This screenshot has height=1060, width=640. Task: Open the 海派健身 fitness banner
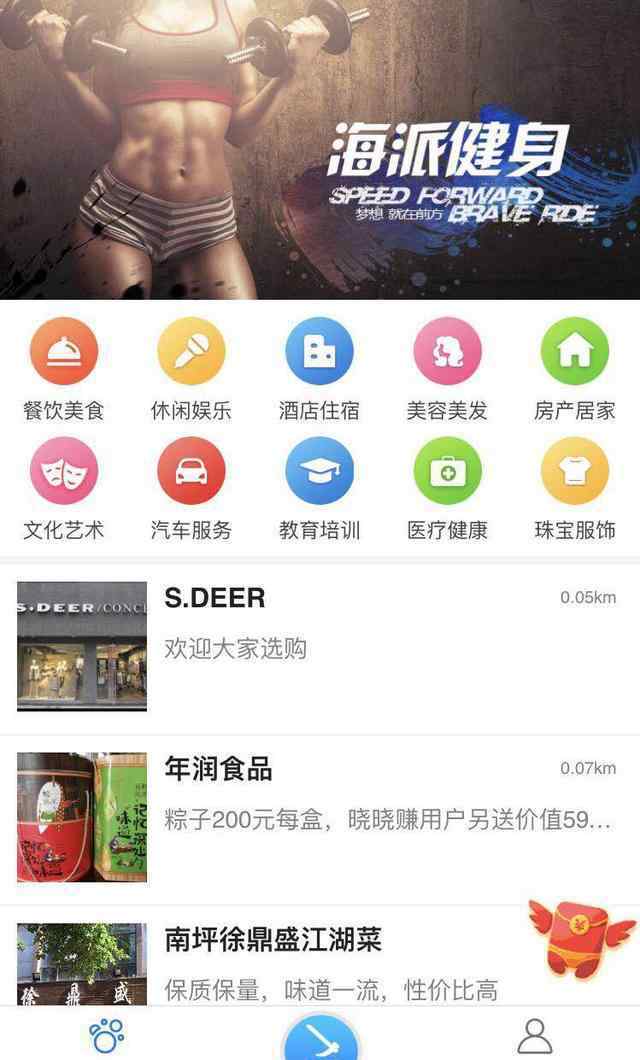pyautogui.click(x=320, y=149)
